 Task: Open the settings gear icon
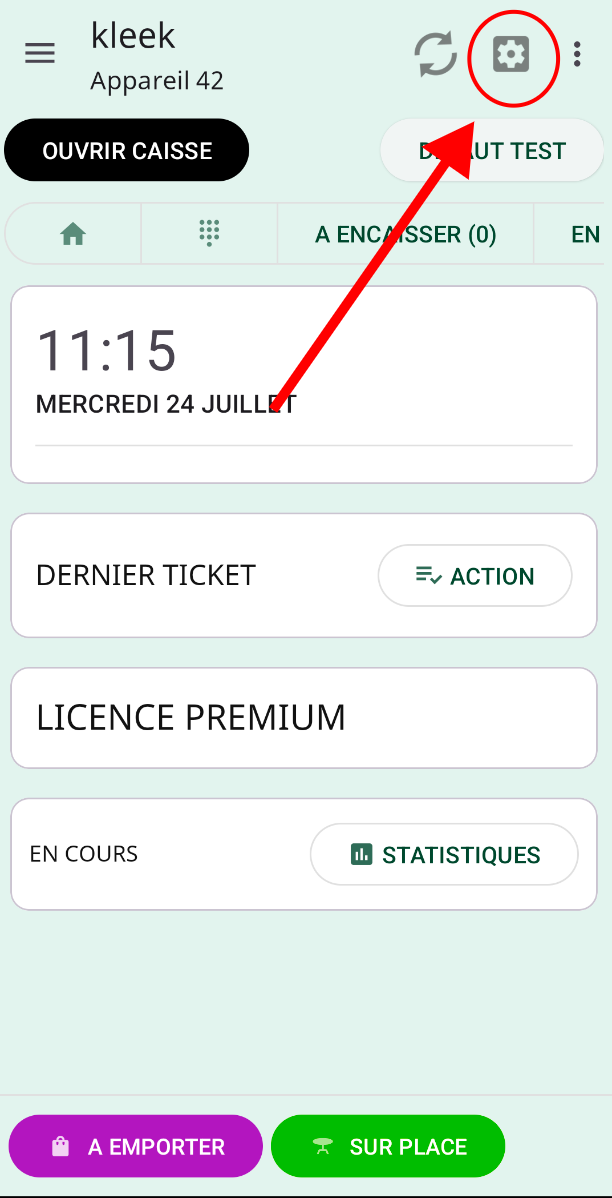511,54
